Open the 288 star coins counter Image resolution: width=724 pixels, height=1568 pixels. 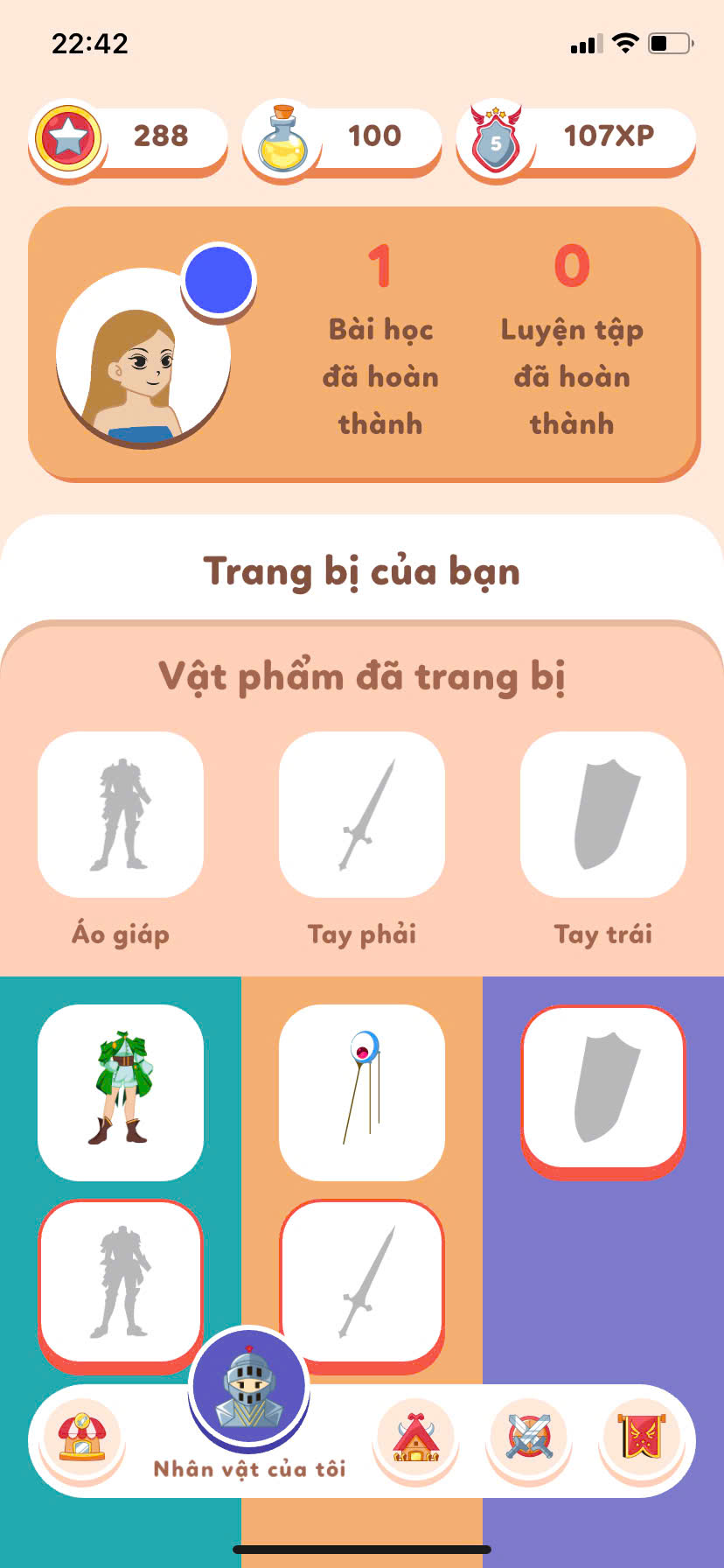(x=129, y=138)
